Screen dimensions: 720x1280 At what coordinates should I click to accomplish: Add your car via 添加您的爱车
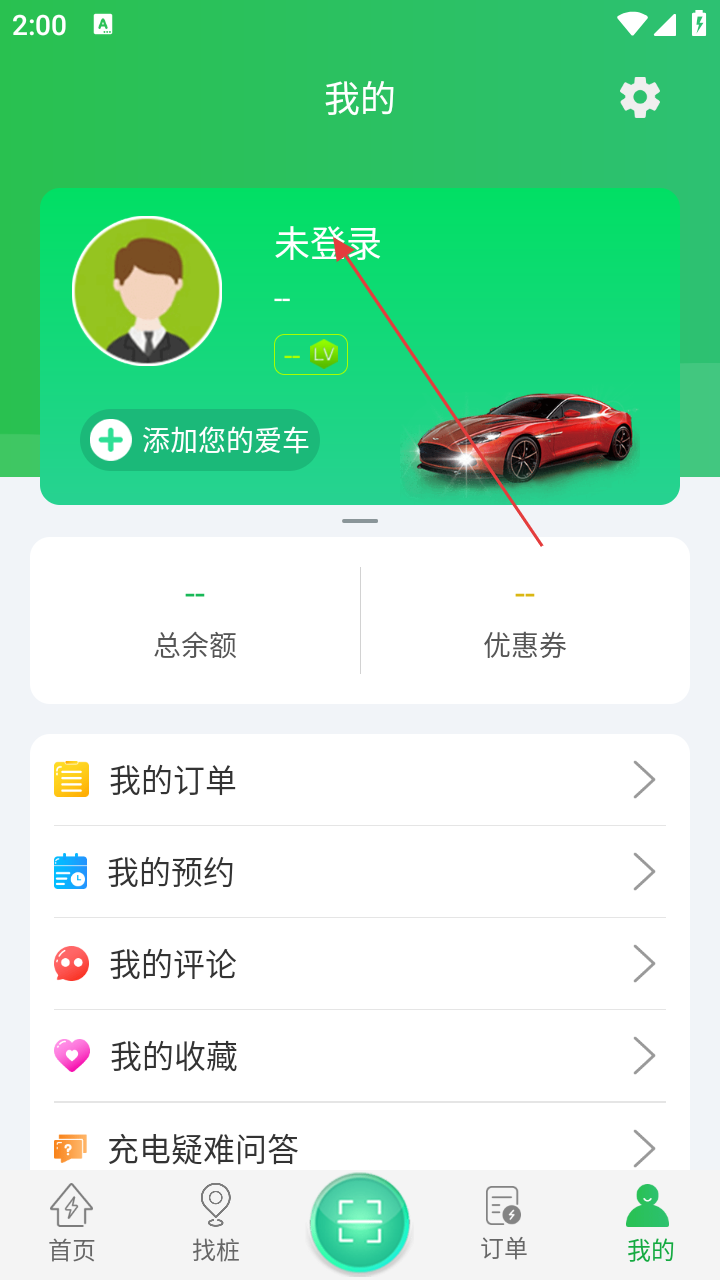tap(200, 440)
